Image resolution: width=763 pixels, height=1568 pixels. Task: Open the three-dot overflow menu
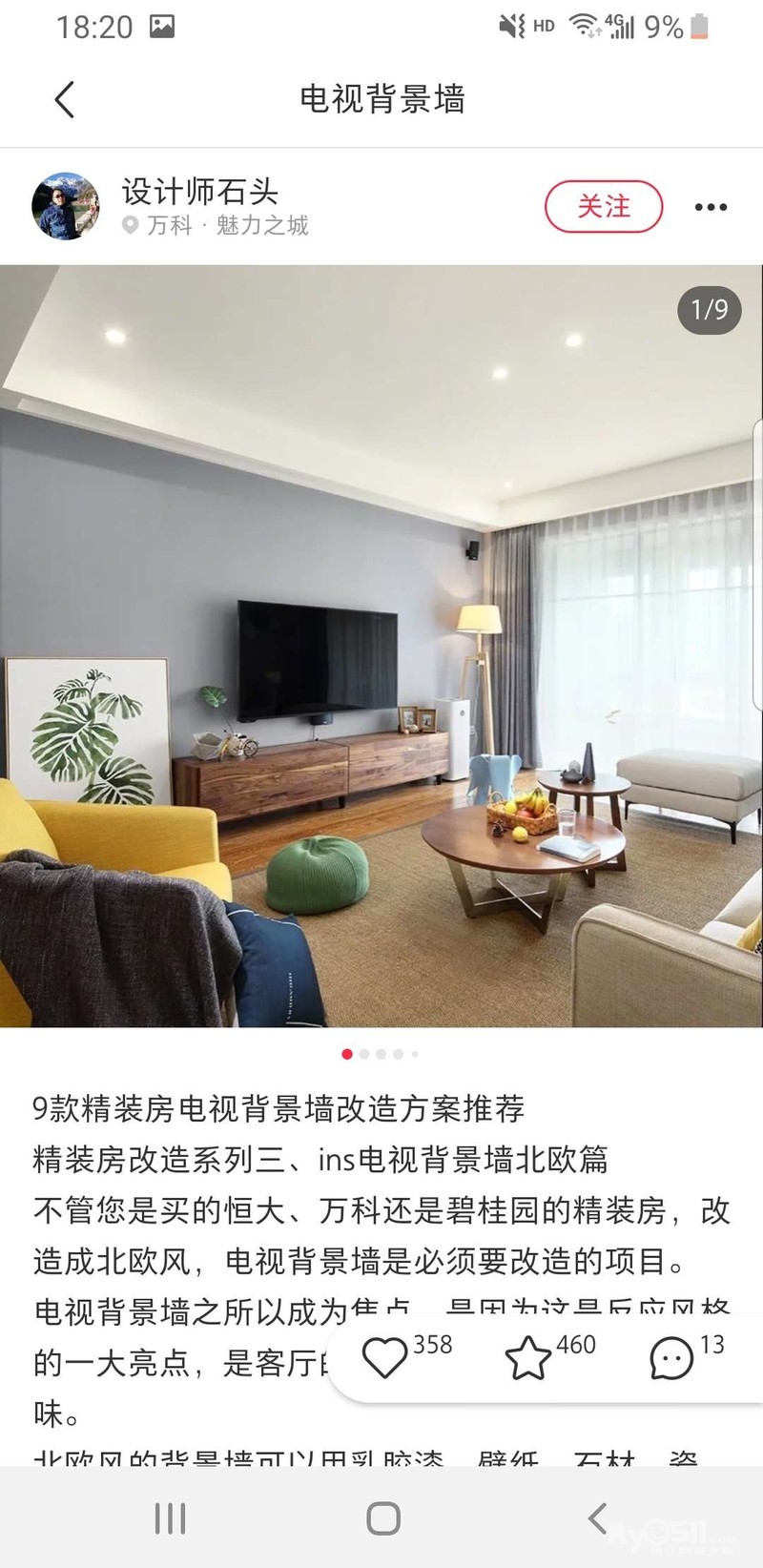(711, 207)
